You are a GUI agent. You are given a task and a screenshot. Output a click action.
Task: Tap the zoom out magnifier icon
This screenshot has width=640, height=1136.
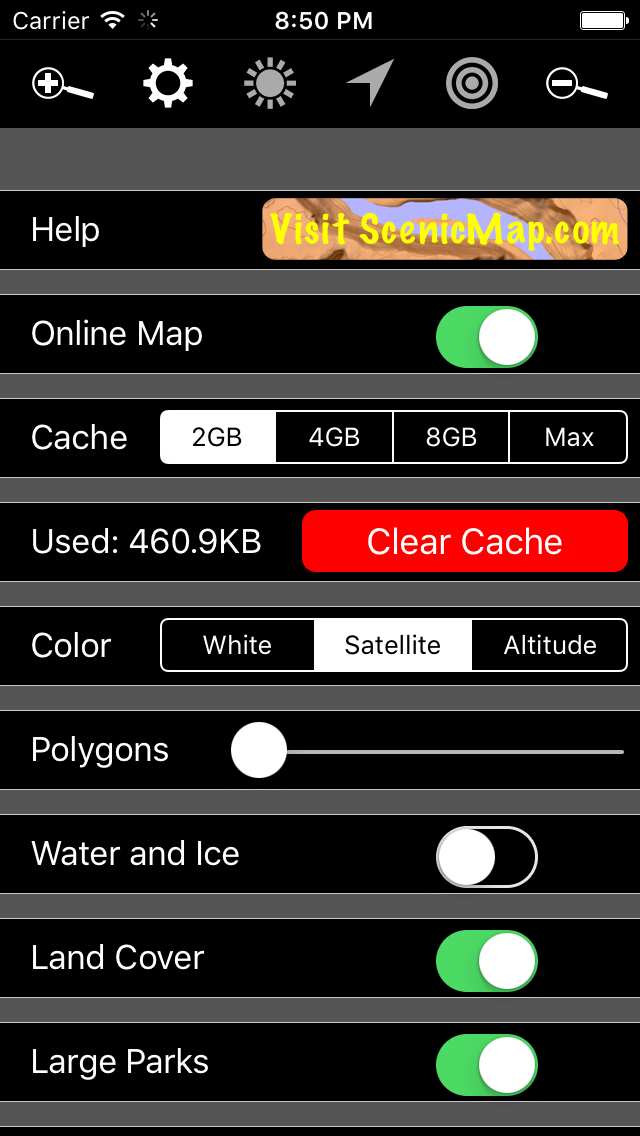tap(577, 84)
